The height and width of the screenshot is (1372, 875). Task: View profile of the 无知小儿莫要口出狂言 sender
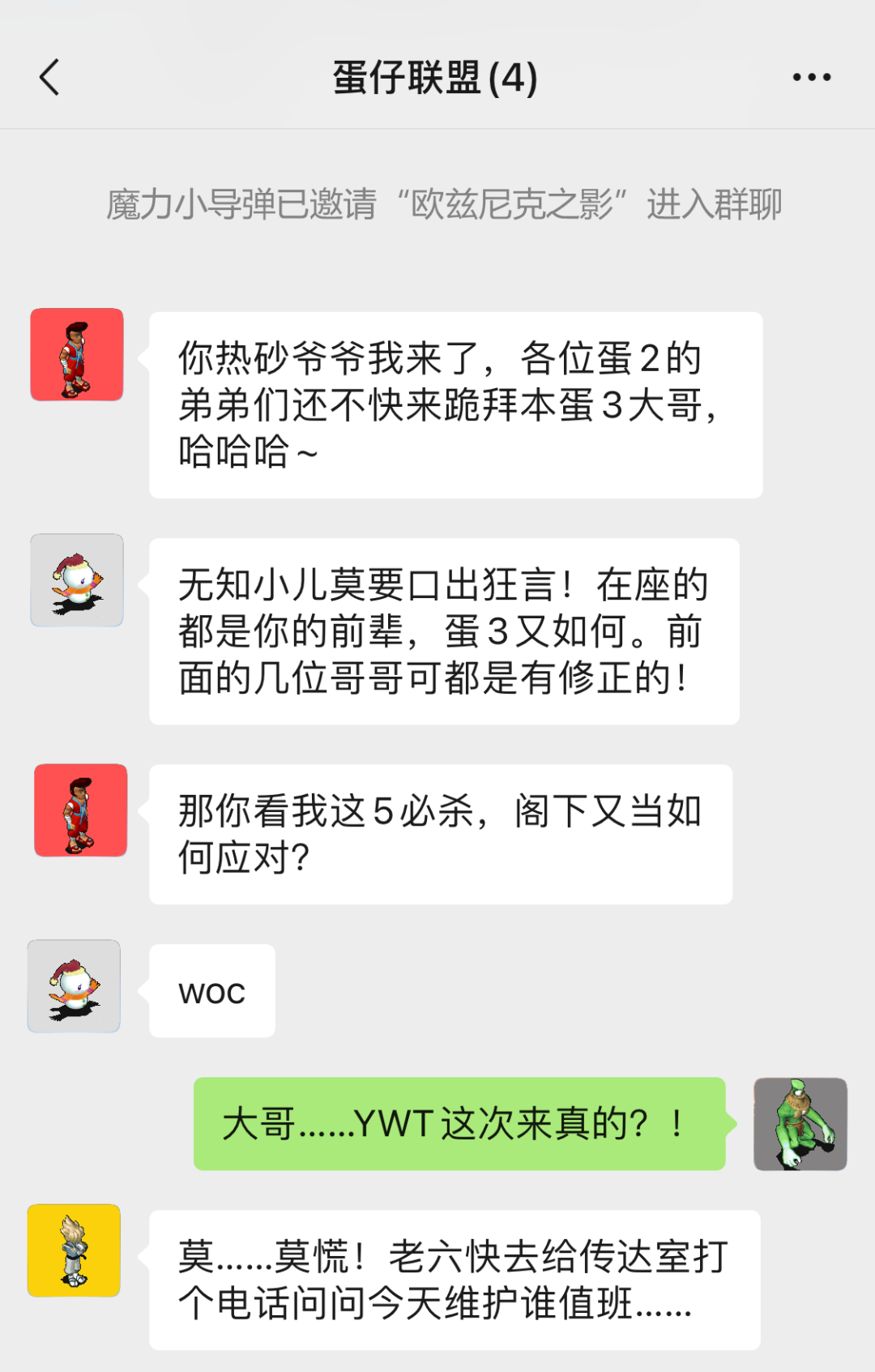click(77, 580)
